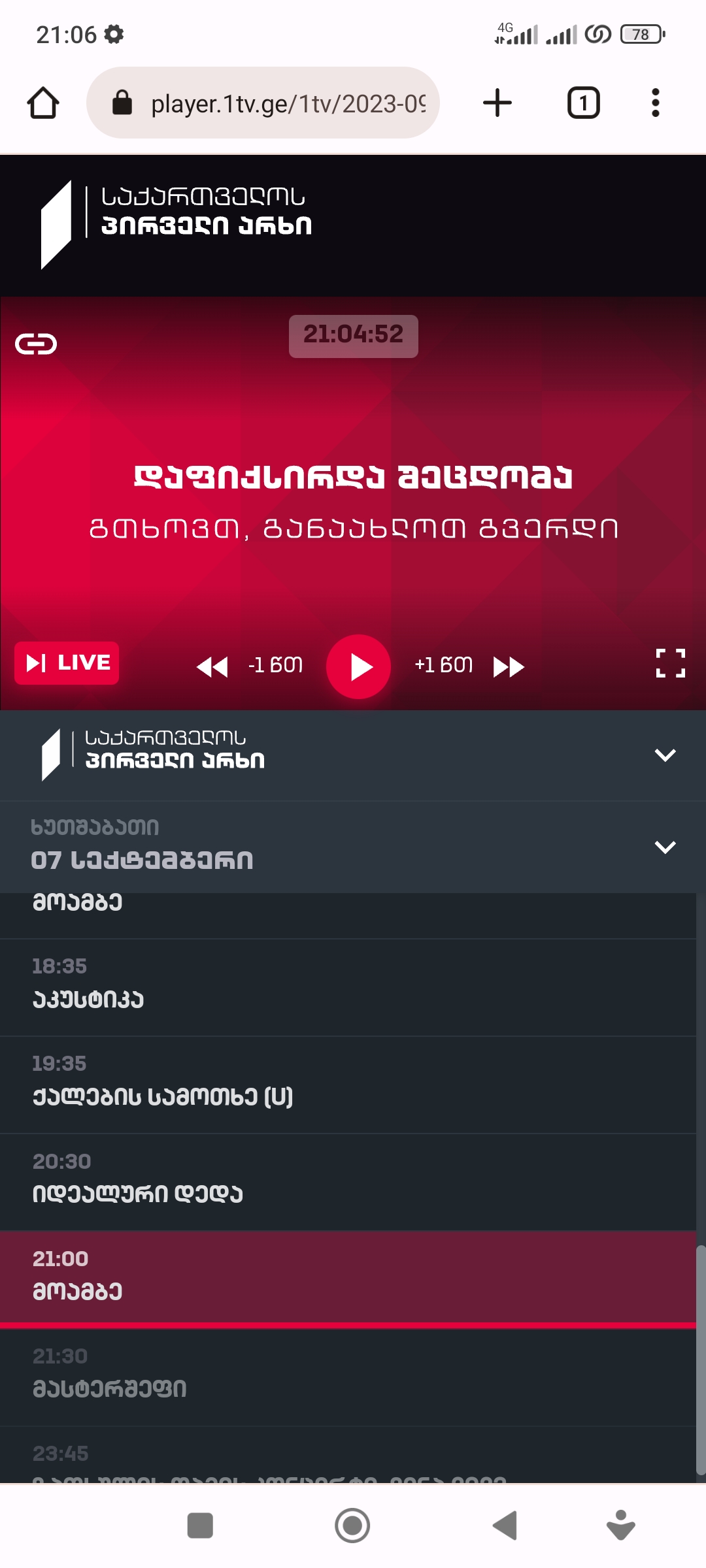Select the 21:30 მასტერშეფი program
Screen dimensions: 706x1568
pos(346,1375)
